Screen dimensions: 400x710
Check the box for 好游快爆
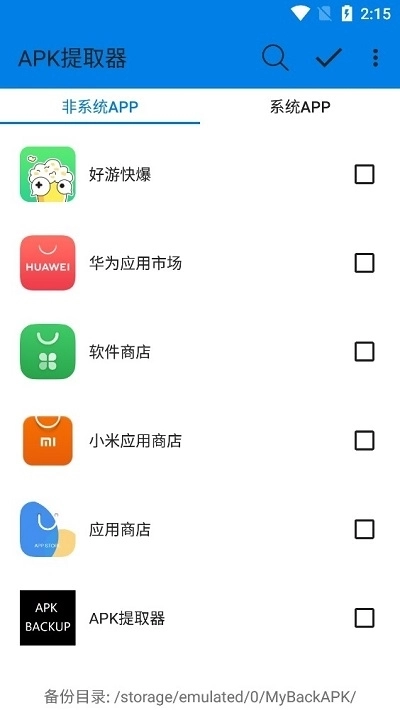tap(364, 174)
